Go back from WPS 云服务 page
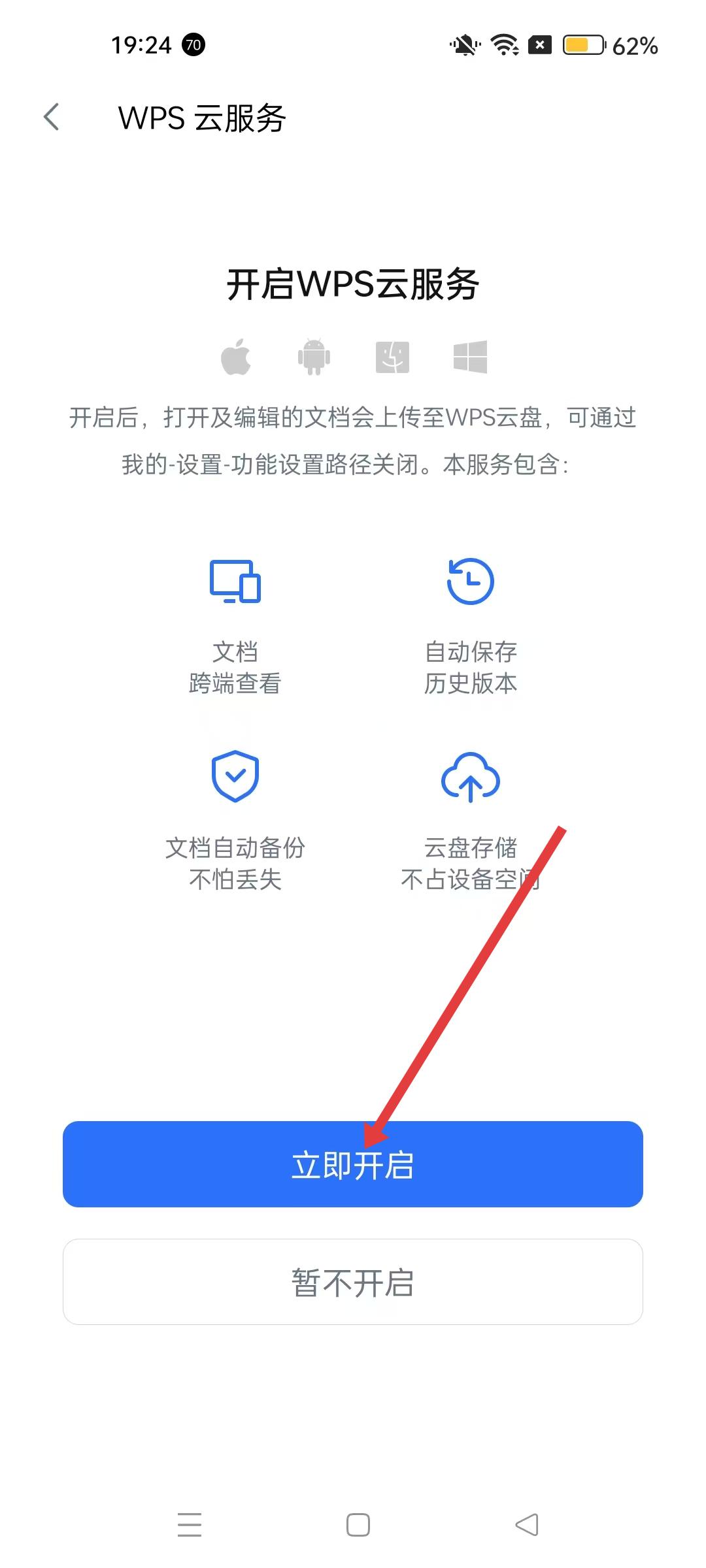 (x=52, y=118)
